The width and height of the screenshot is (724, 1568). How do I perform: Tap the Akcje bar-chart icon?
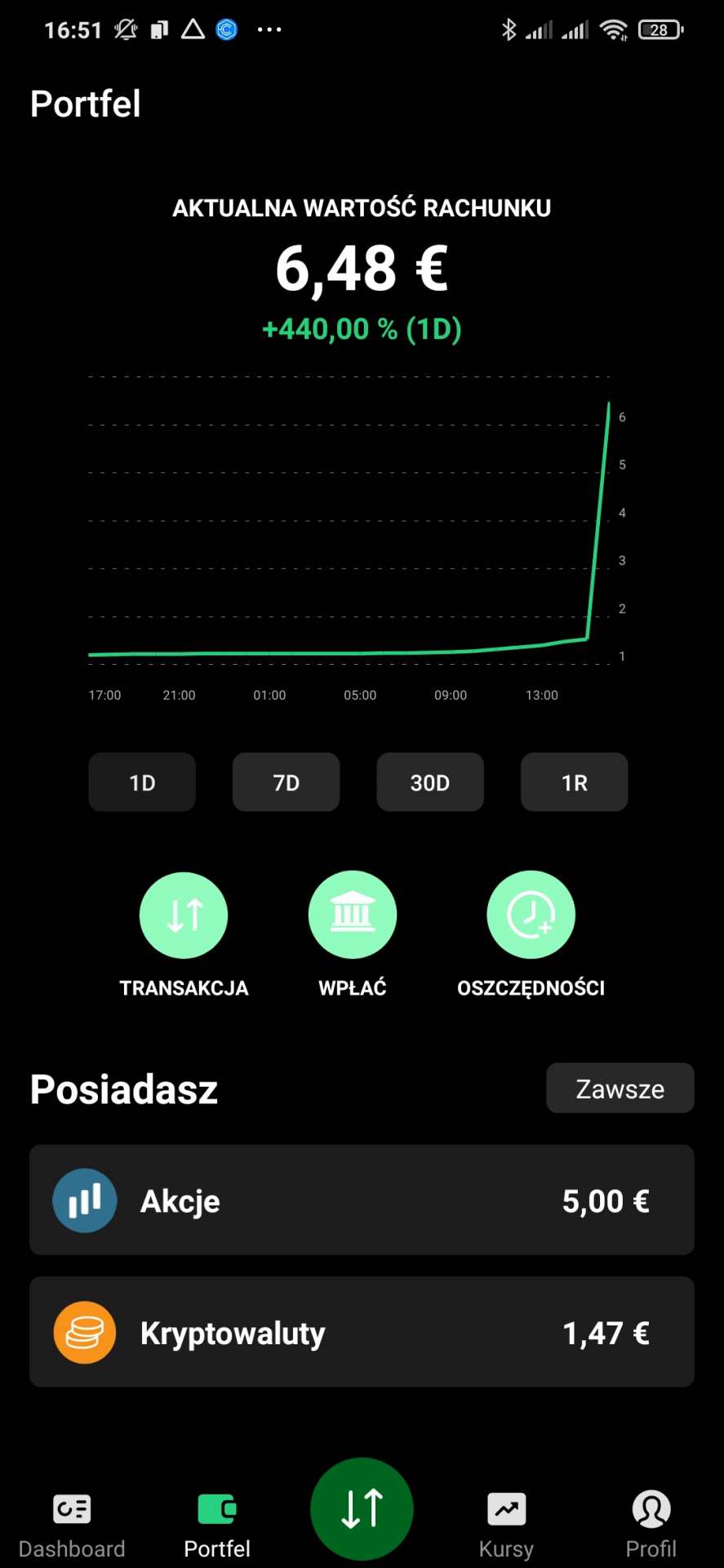(84, 1200)
